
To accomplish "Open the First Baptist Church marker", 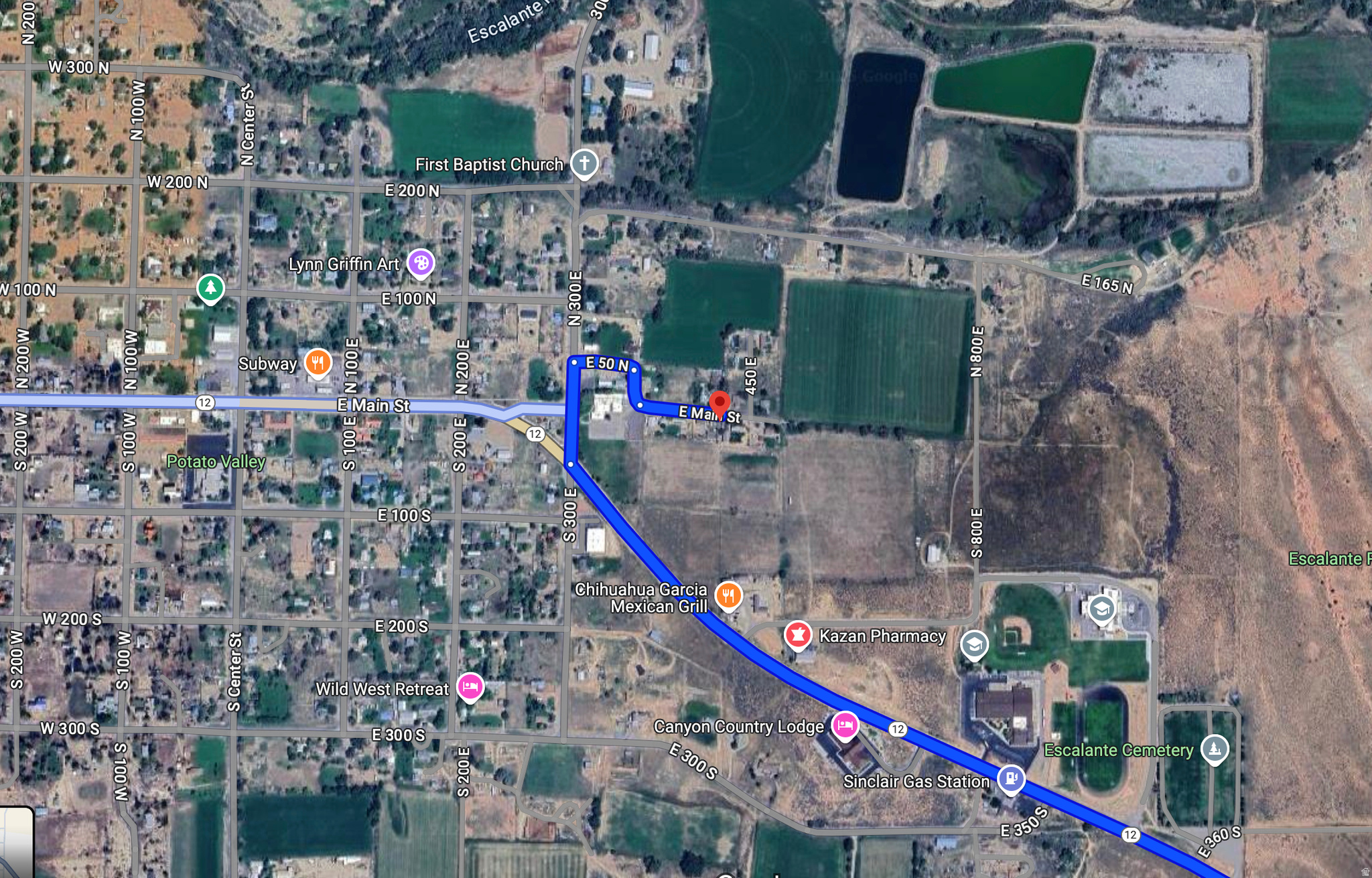I will 584,163.
